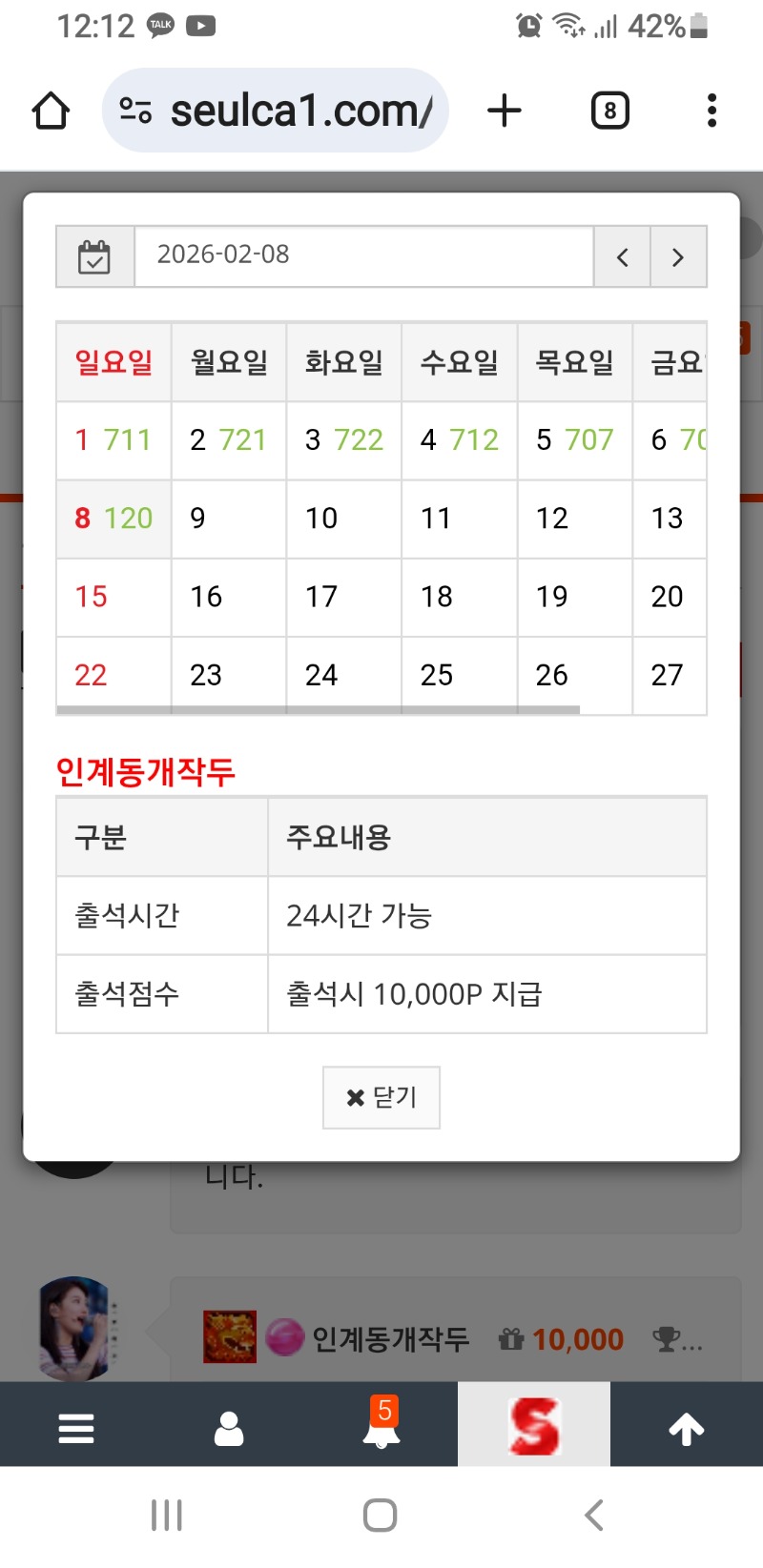The height and width of the screenshot is (1568, 763).
Task: Select the red S logo tab
Action: pos(534,1426)
